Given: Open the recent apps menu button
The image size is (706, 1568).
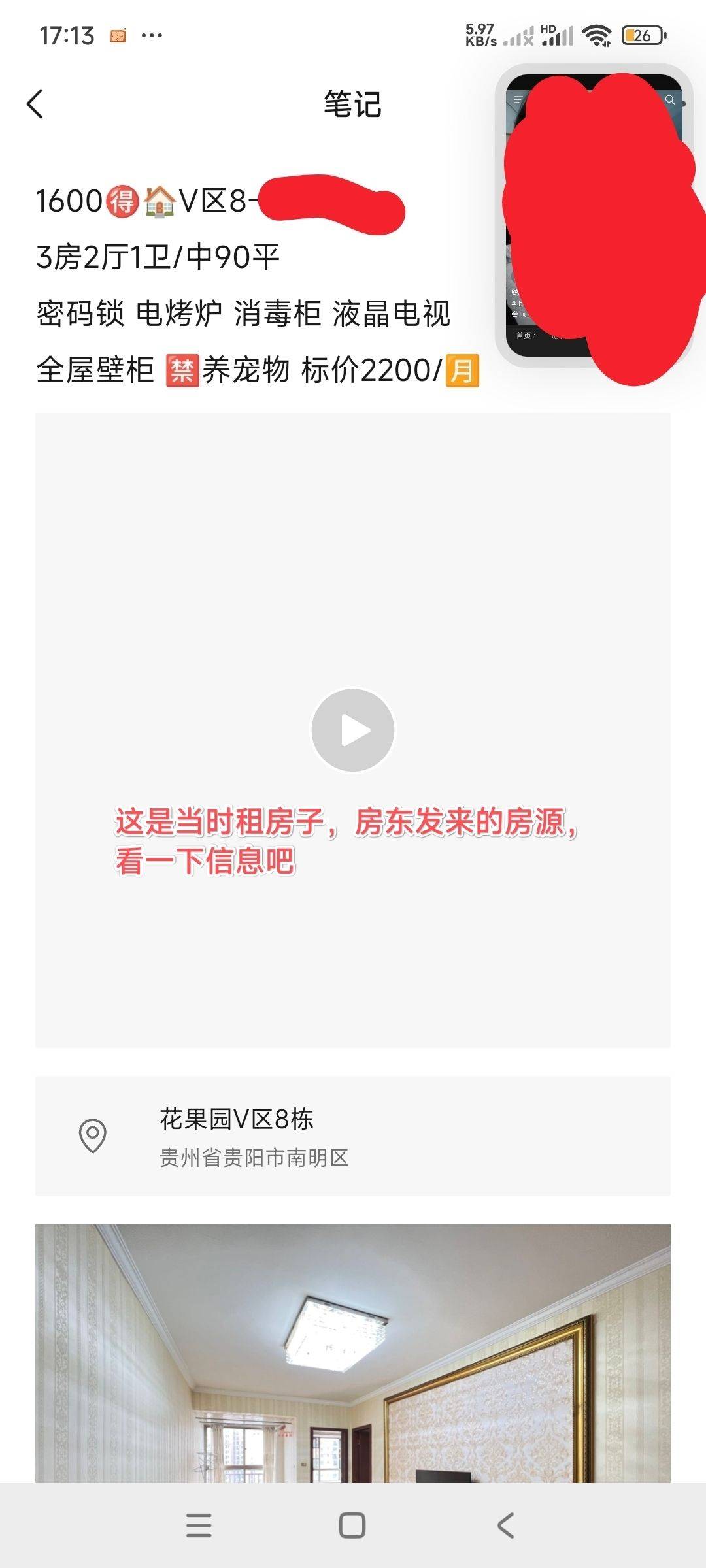Looking at the screenshot, I should [x=199, y=1526].
